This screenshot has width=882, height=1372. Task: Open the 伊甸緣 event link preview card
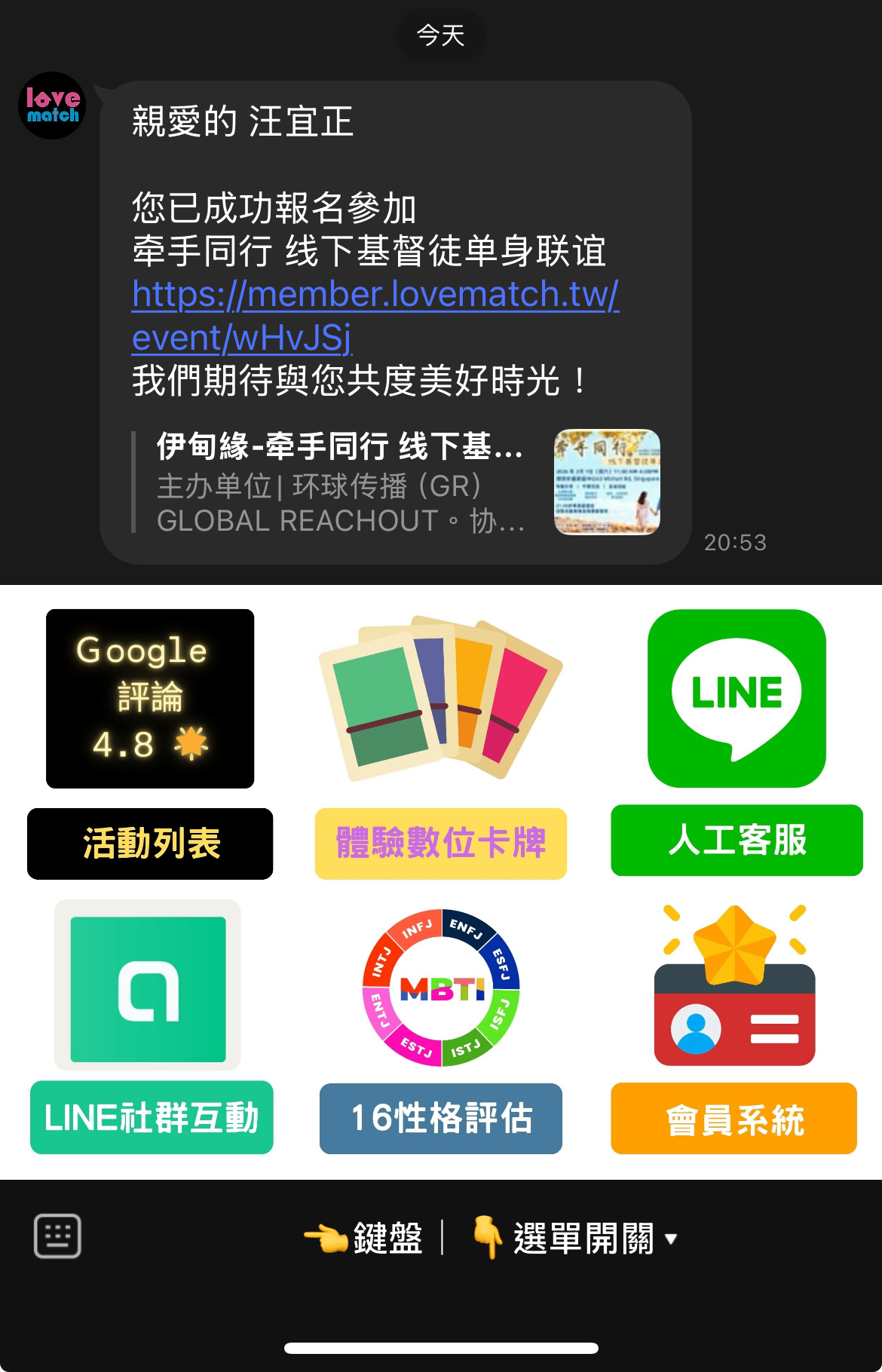[x=396, y=482]
